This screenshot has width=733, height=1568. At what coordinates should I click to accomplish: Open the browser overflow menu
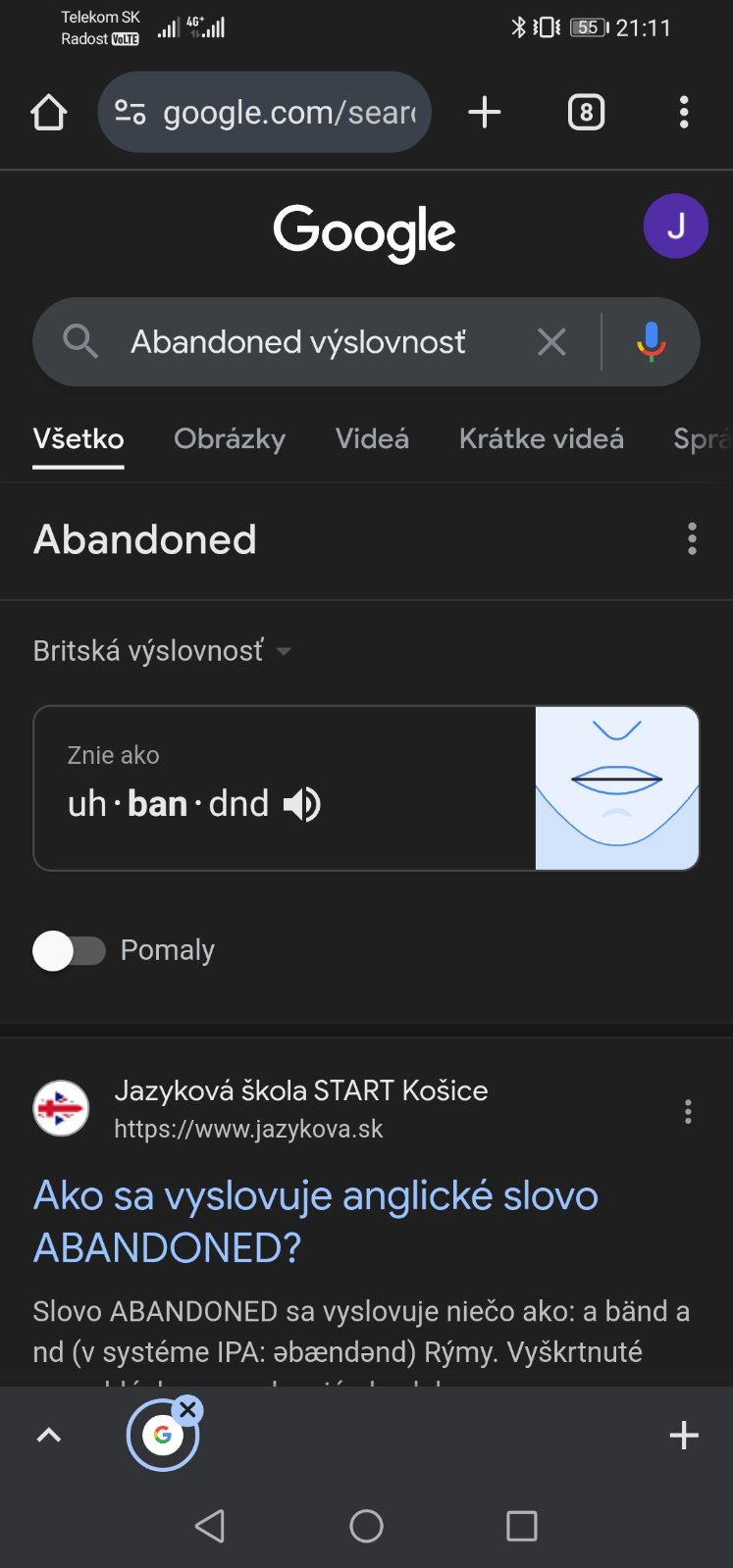[684, 113]
